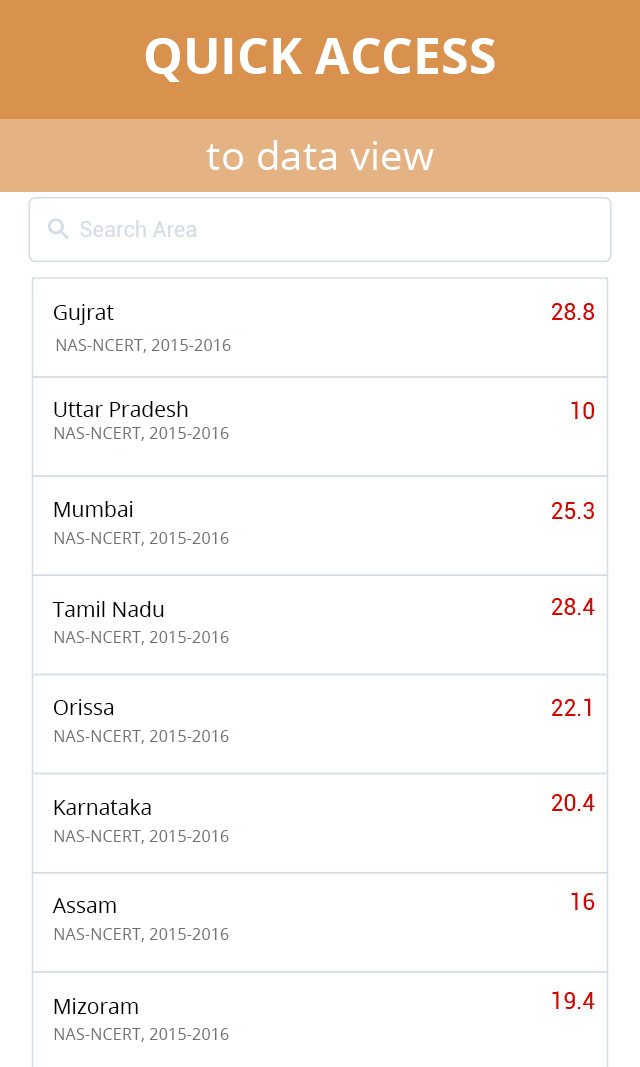Open the Orissa row
The image size is (640, 1067).
point(320,724)
